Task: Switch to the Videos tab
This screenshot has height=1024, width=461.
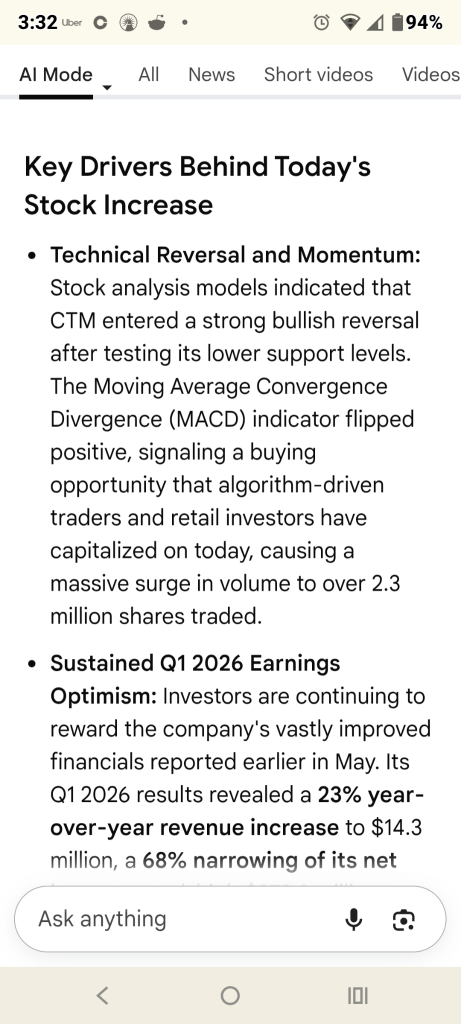Action: click(431, 74)
